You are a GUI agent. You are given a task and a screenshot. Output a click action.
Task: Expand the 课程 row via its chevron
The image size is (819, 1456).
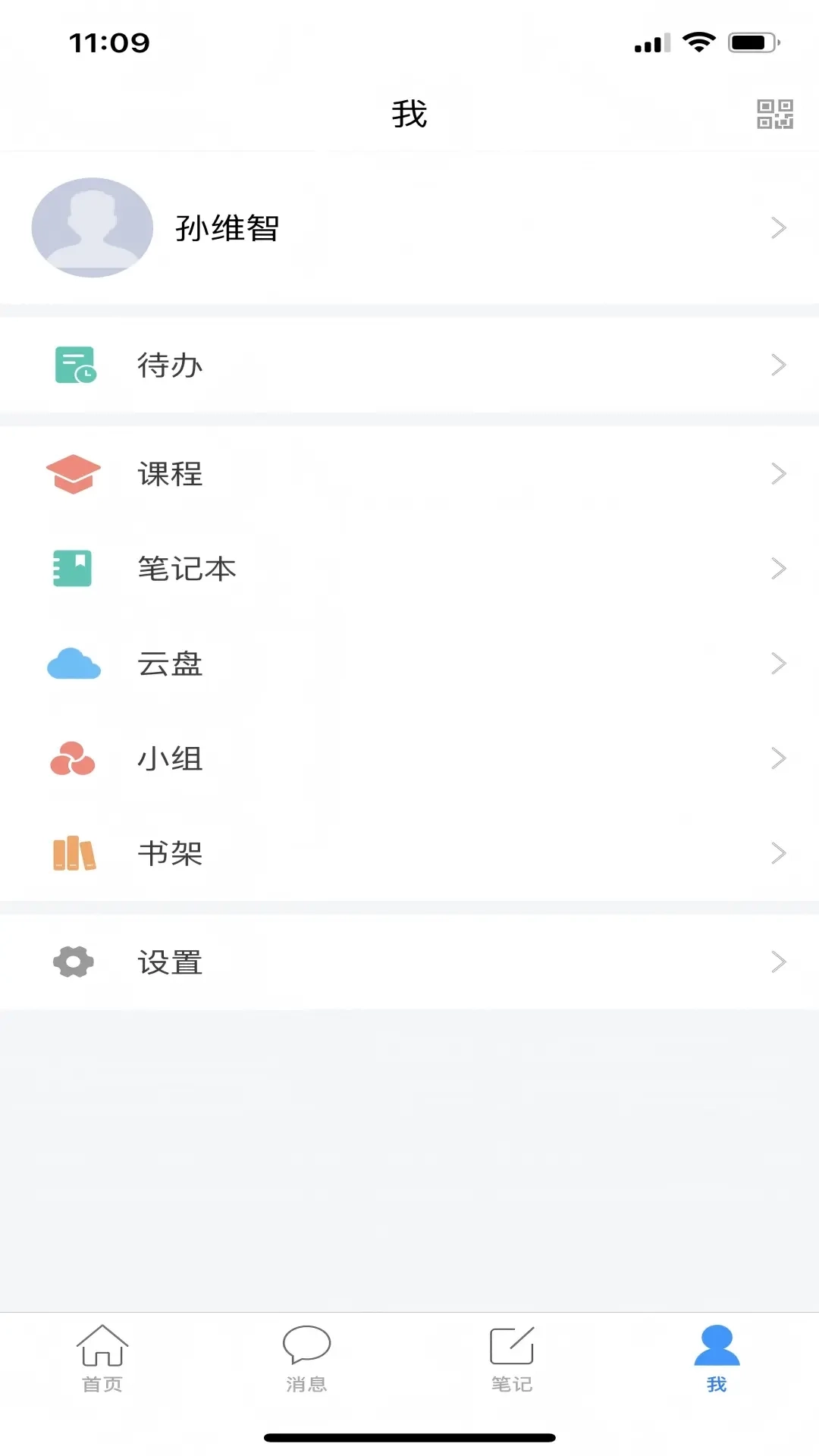coord(778,473)
